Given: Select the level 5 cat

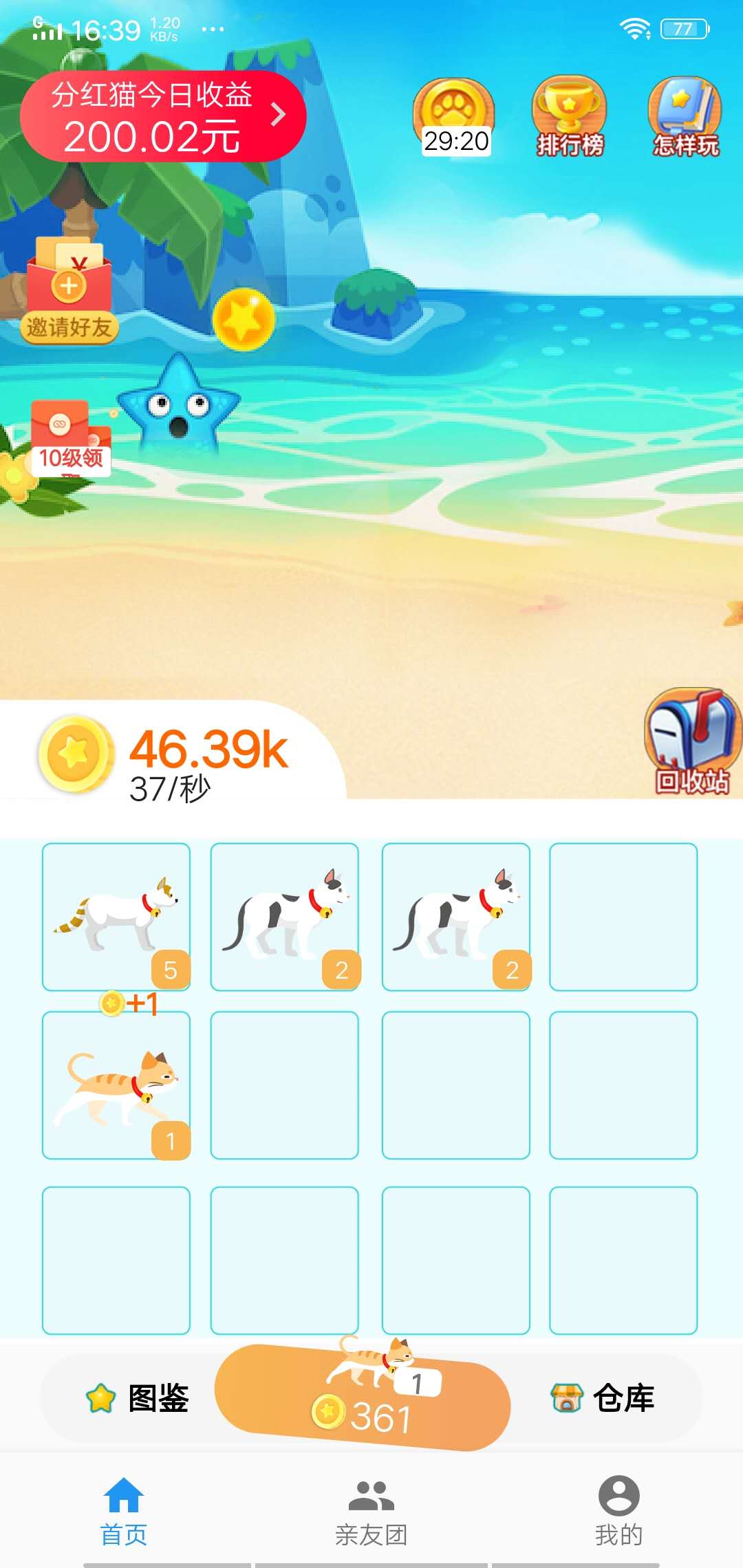Looking at the screenshot, I should tap(116, 917).
